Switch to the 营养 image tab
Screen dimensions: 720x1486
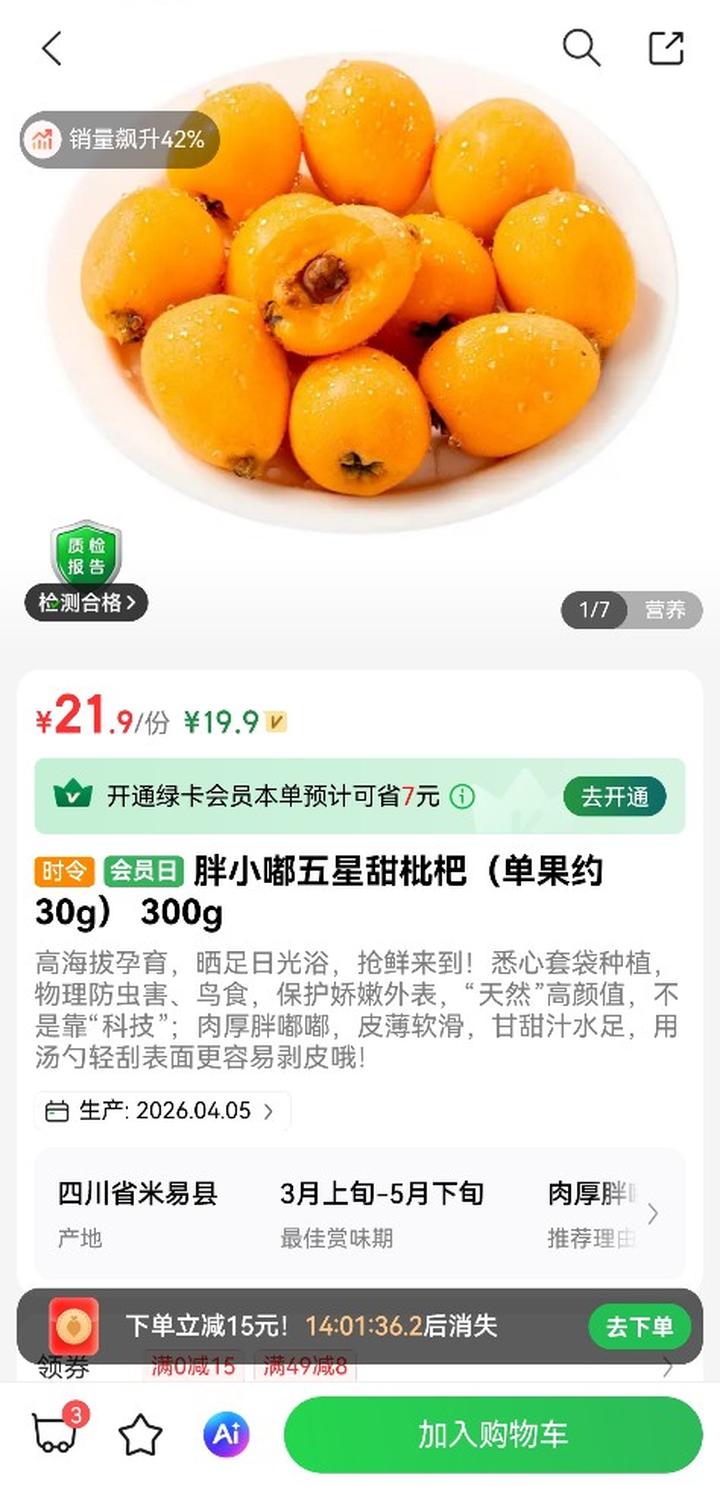tap(665, 609)
